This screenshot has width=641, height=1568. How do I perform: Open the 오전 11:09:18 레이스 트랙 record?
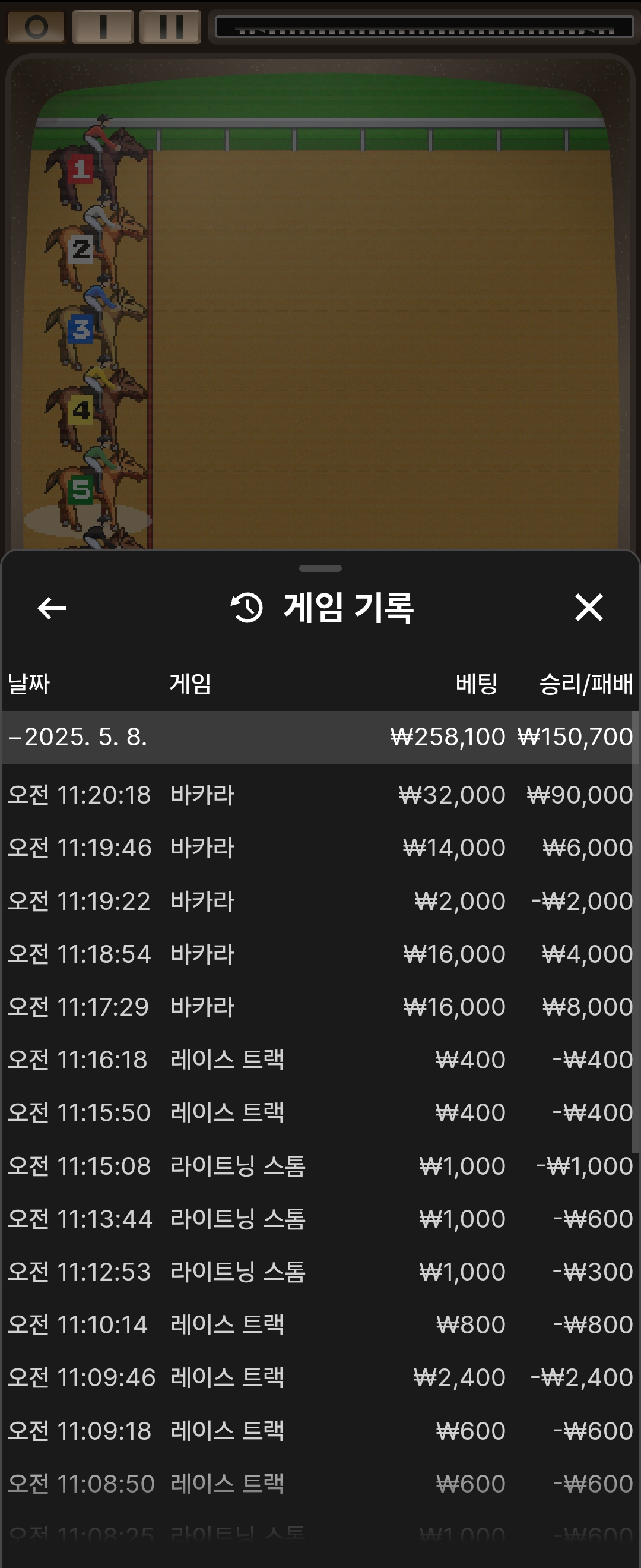tap(320, 1430)
